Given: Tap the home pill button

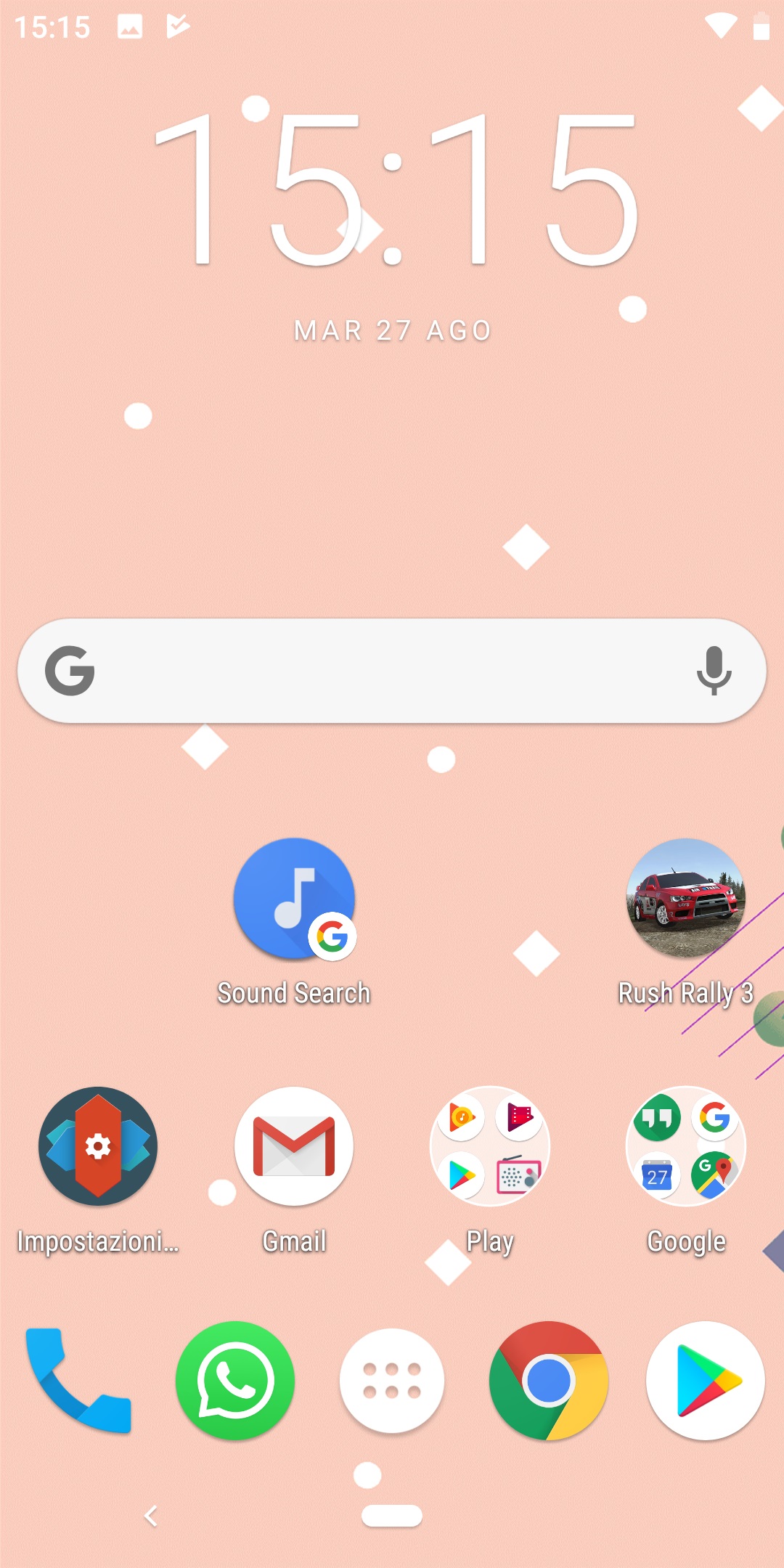Looking at the screenshot, I should [x=392, y=1516].
